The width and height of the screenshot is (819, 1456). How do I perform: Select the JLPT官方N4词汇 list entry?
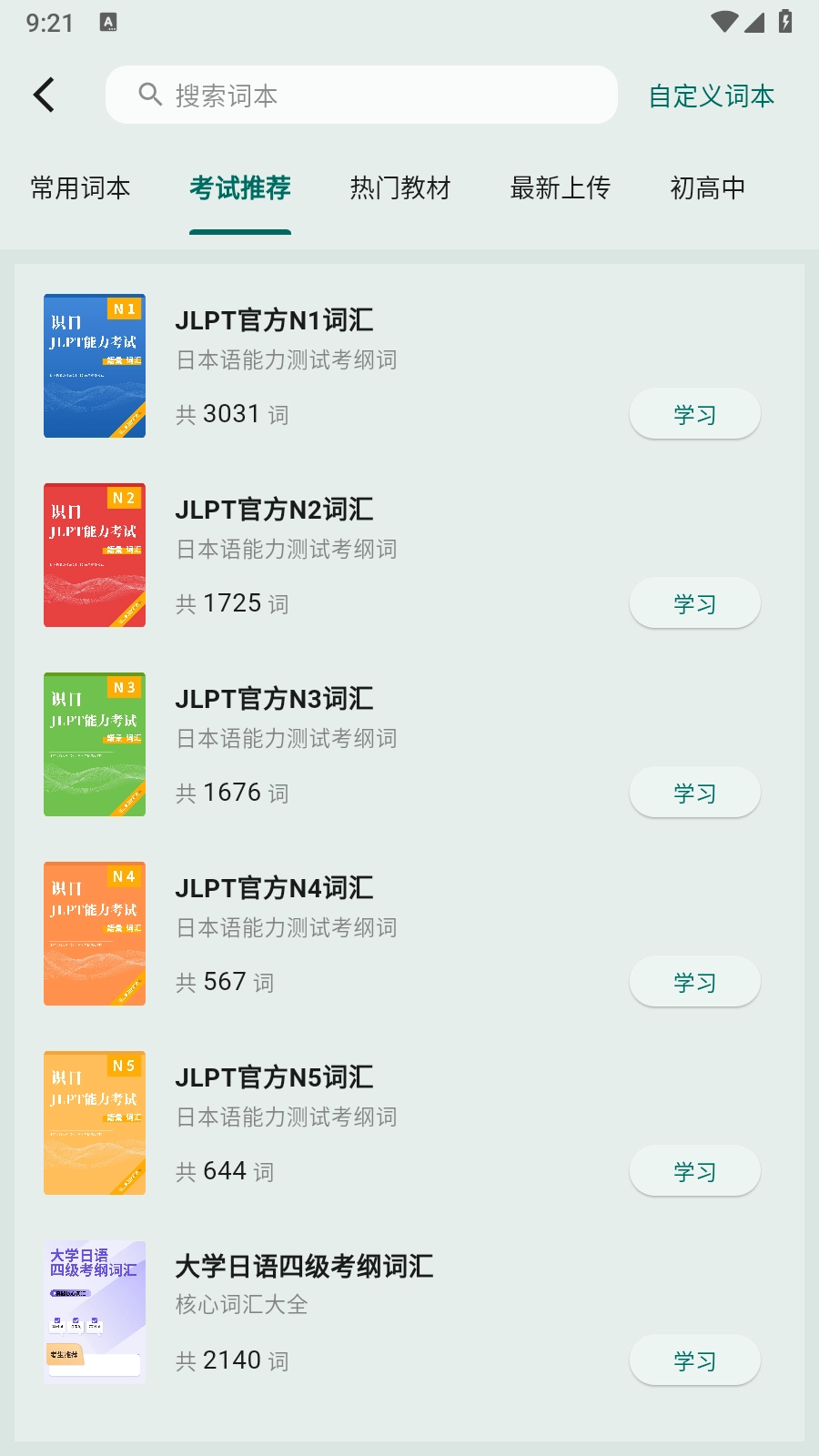coord(364,933)
